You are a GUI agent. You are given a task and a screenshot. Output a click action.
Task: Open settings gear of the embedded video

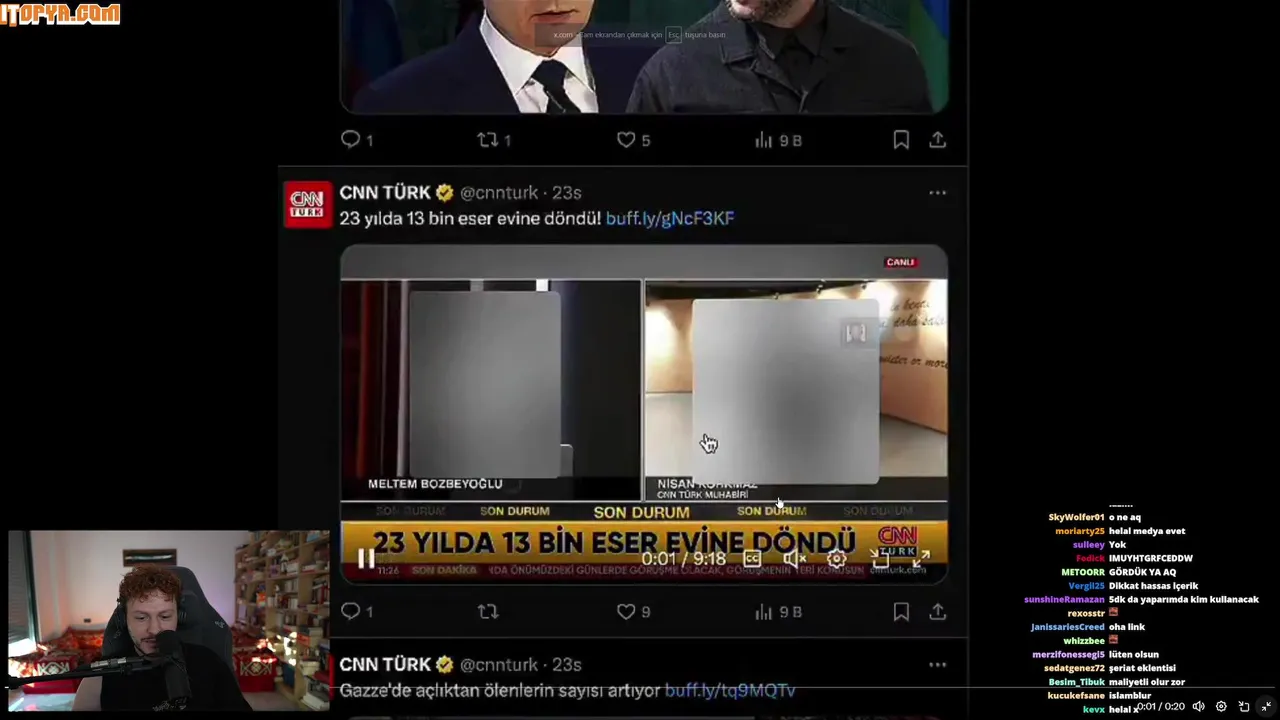pyautogui.click(x=837, y=559)
